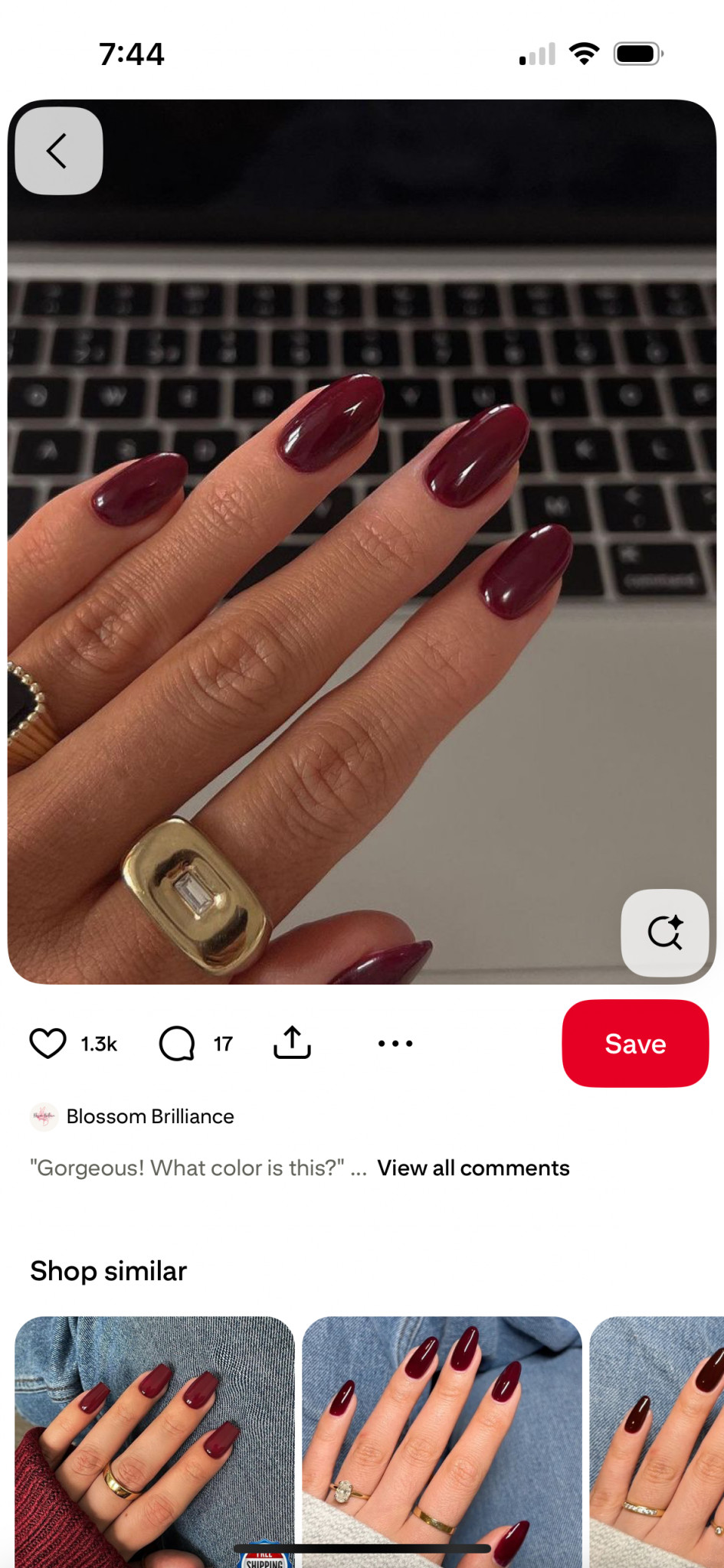Screen dimensions: 724x1568
Task: Save this pin
Action: click(635, 1044)
